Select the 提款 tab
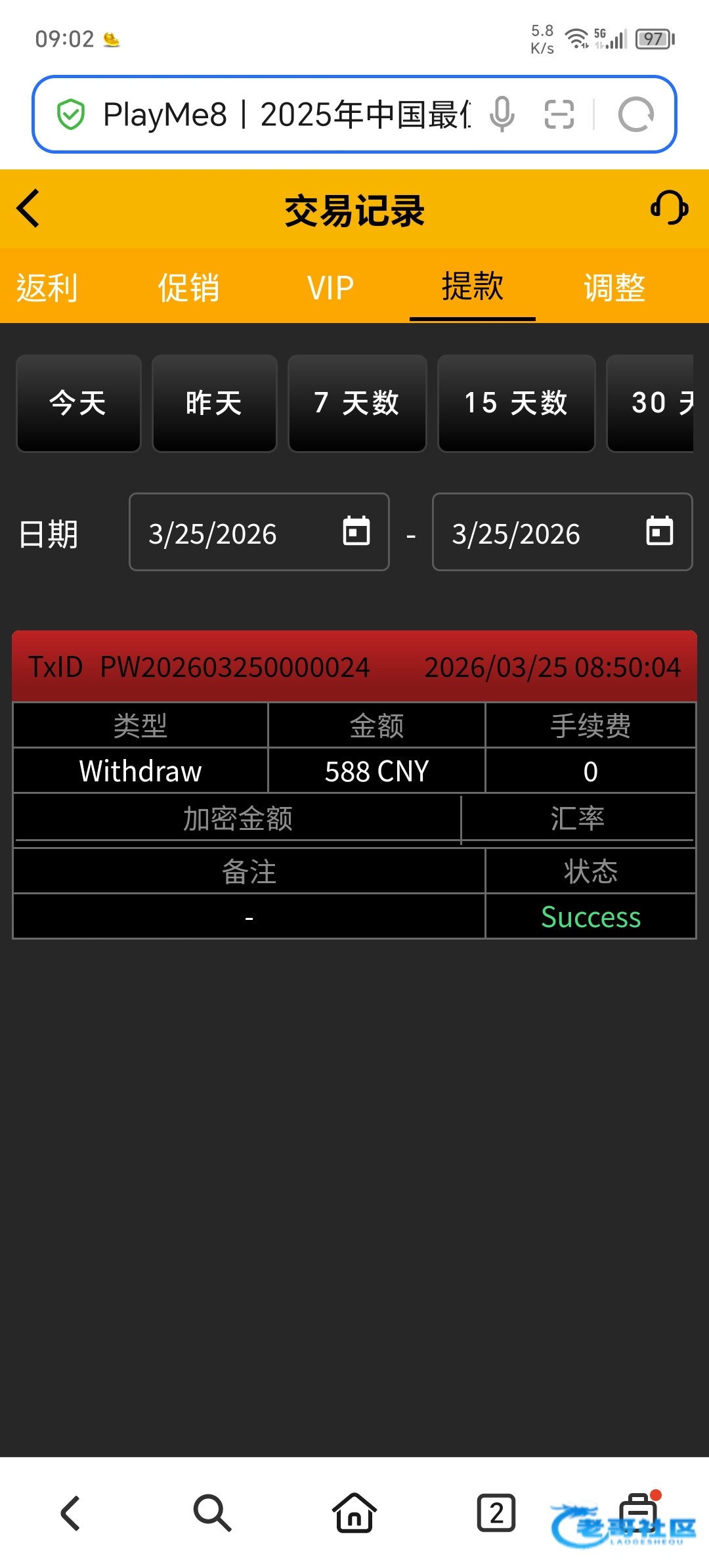Screen dimensions: 709x1568 click(473, 286)
